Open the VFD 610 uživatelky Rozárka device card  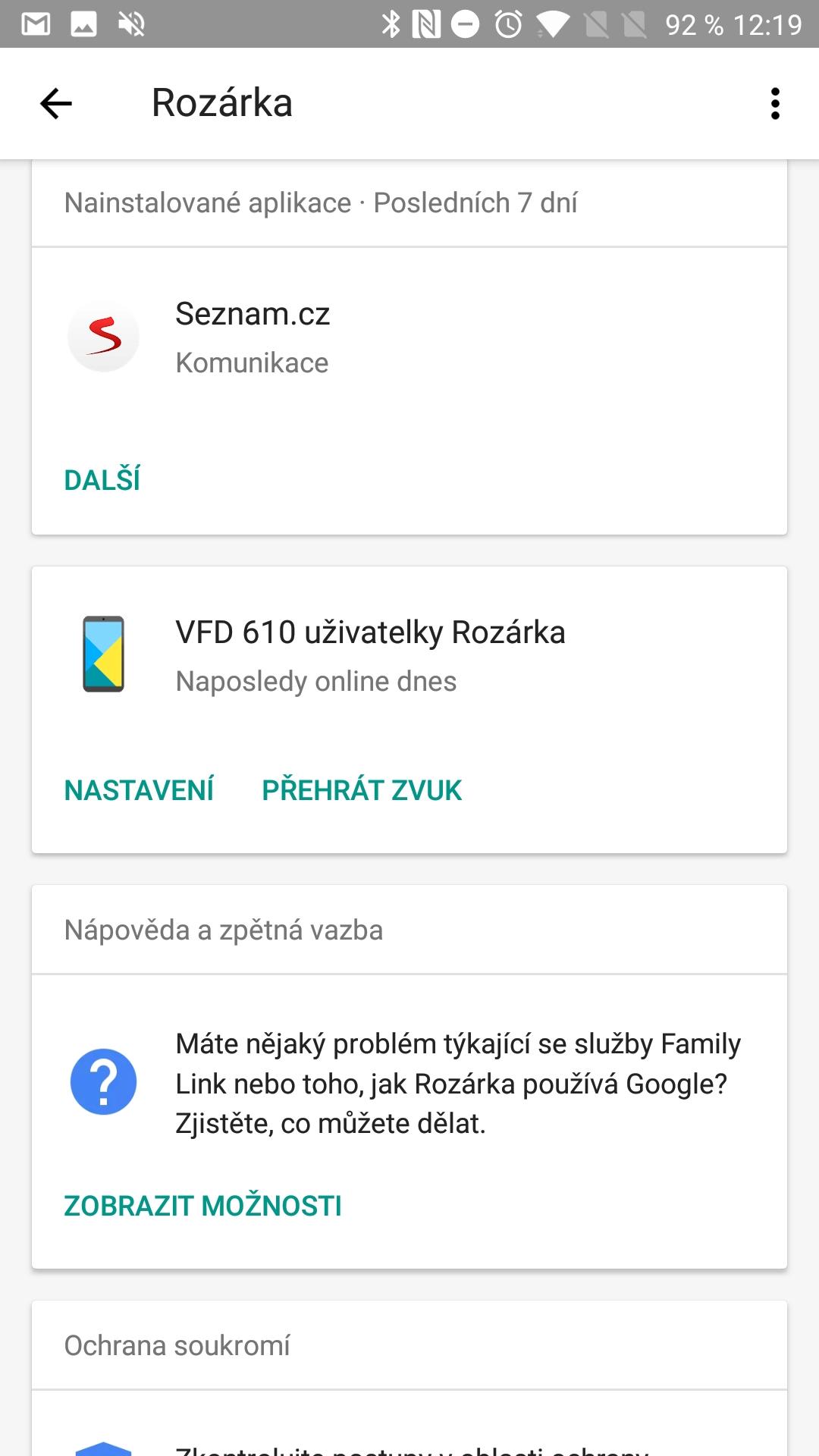coord(409,655)
